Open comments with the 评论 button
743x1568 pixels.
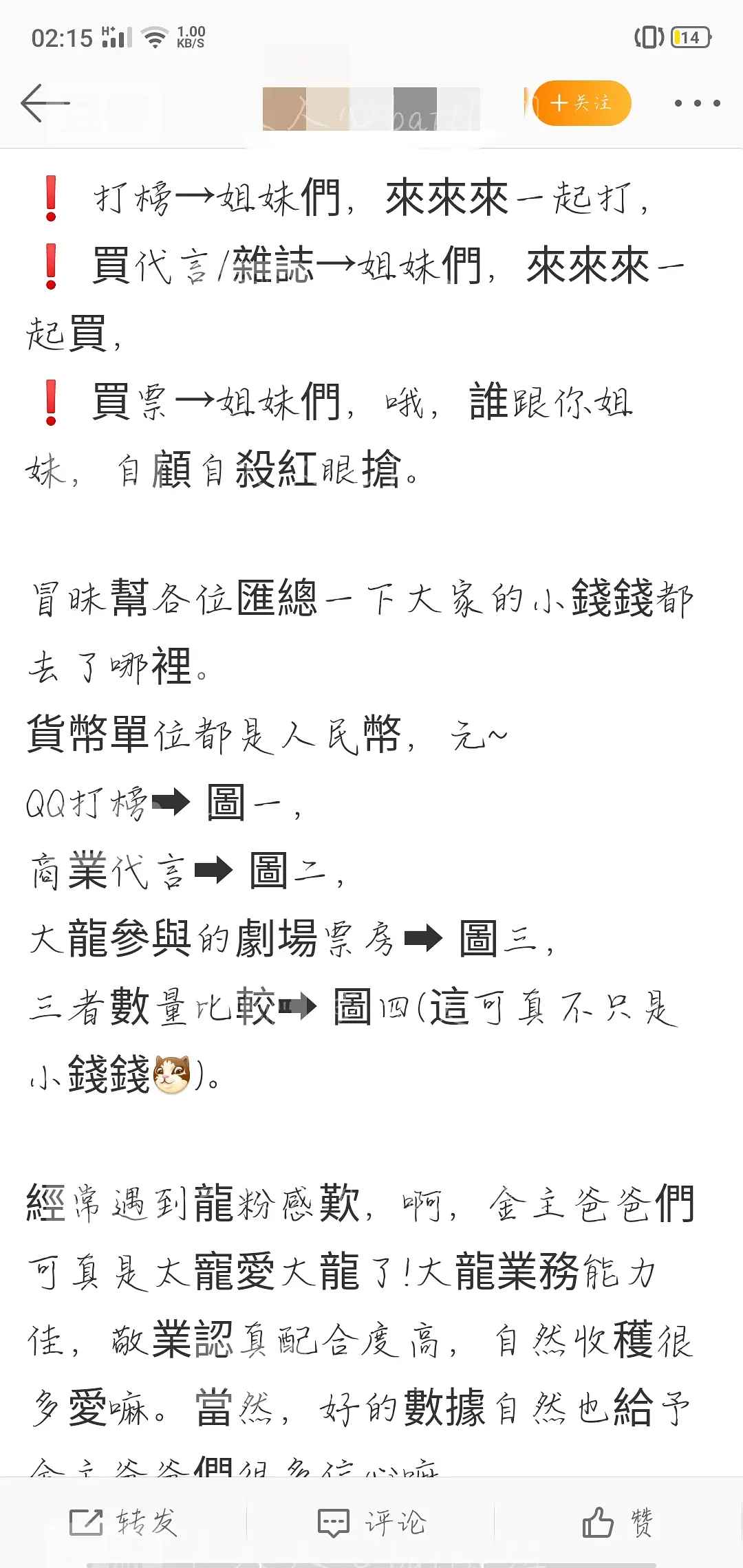click(371, 1522)
